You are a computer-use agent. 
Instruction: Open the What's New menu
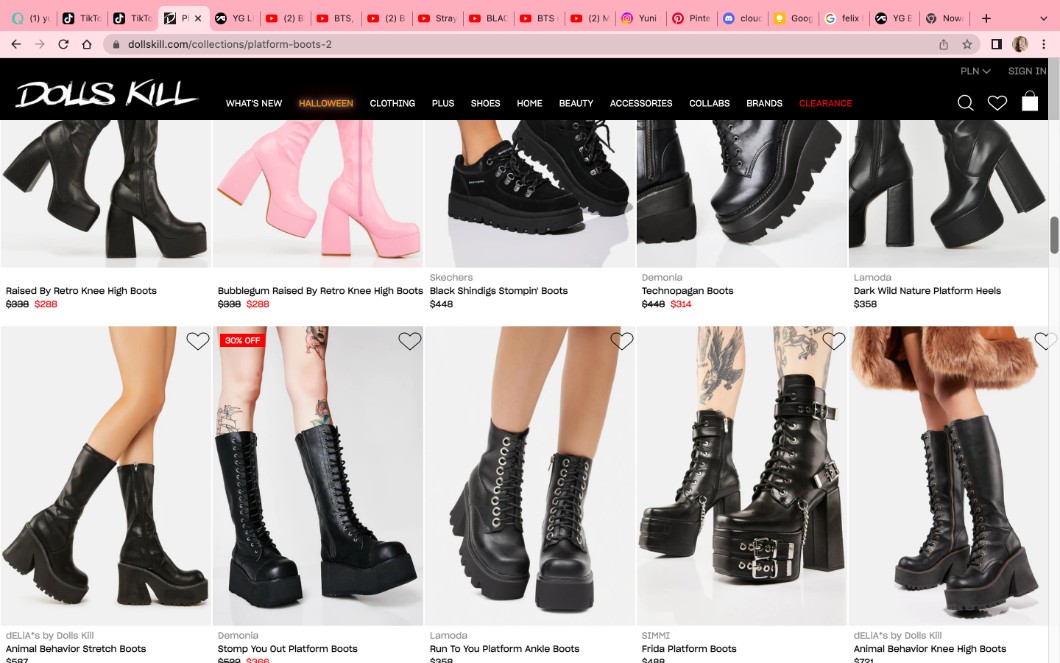click(254, 103)
